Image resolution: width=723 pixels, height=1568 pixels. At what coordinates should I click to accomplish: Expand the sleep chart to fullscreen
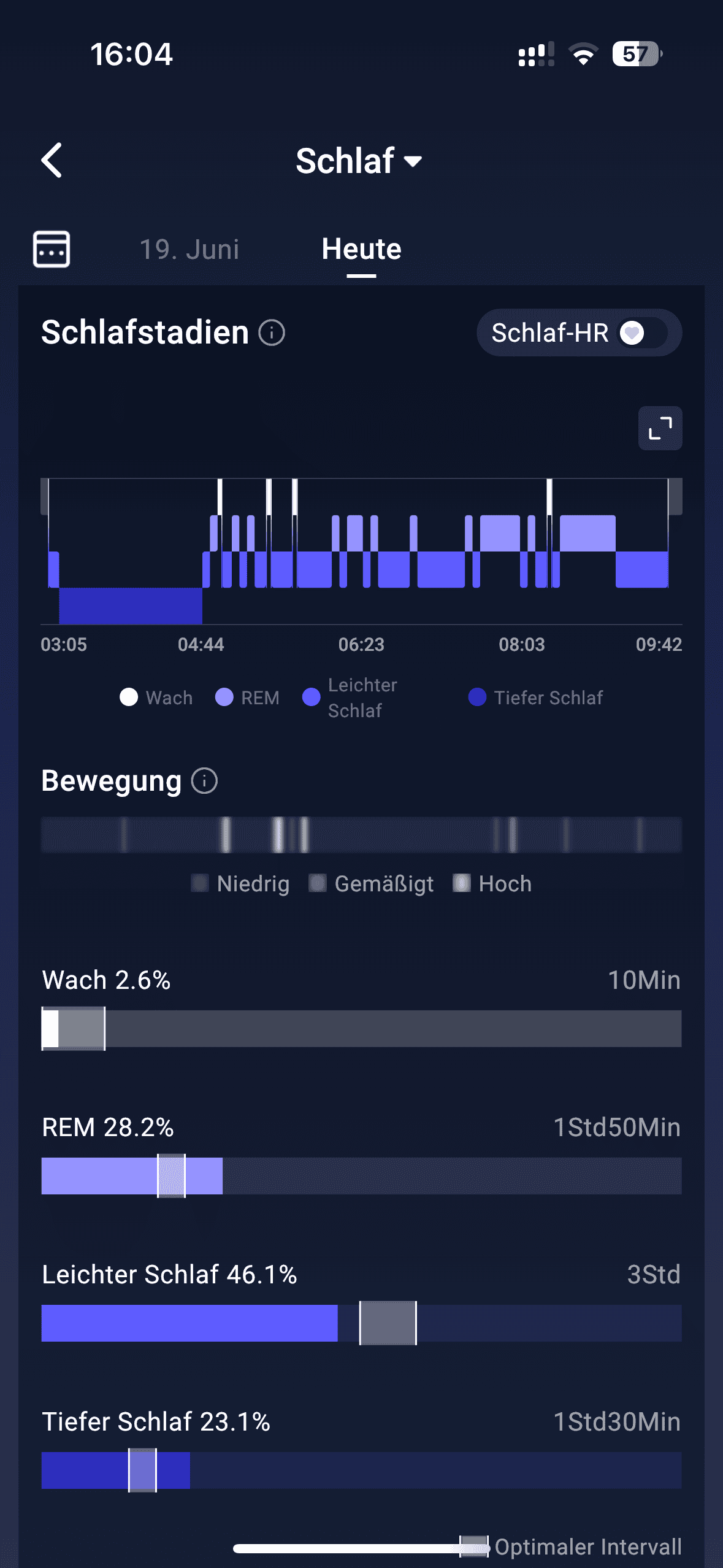pyautogui.click(x=660, y=428)
